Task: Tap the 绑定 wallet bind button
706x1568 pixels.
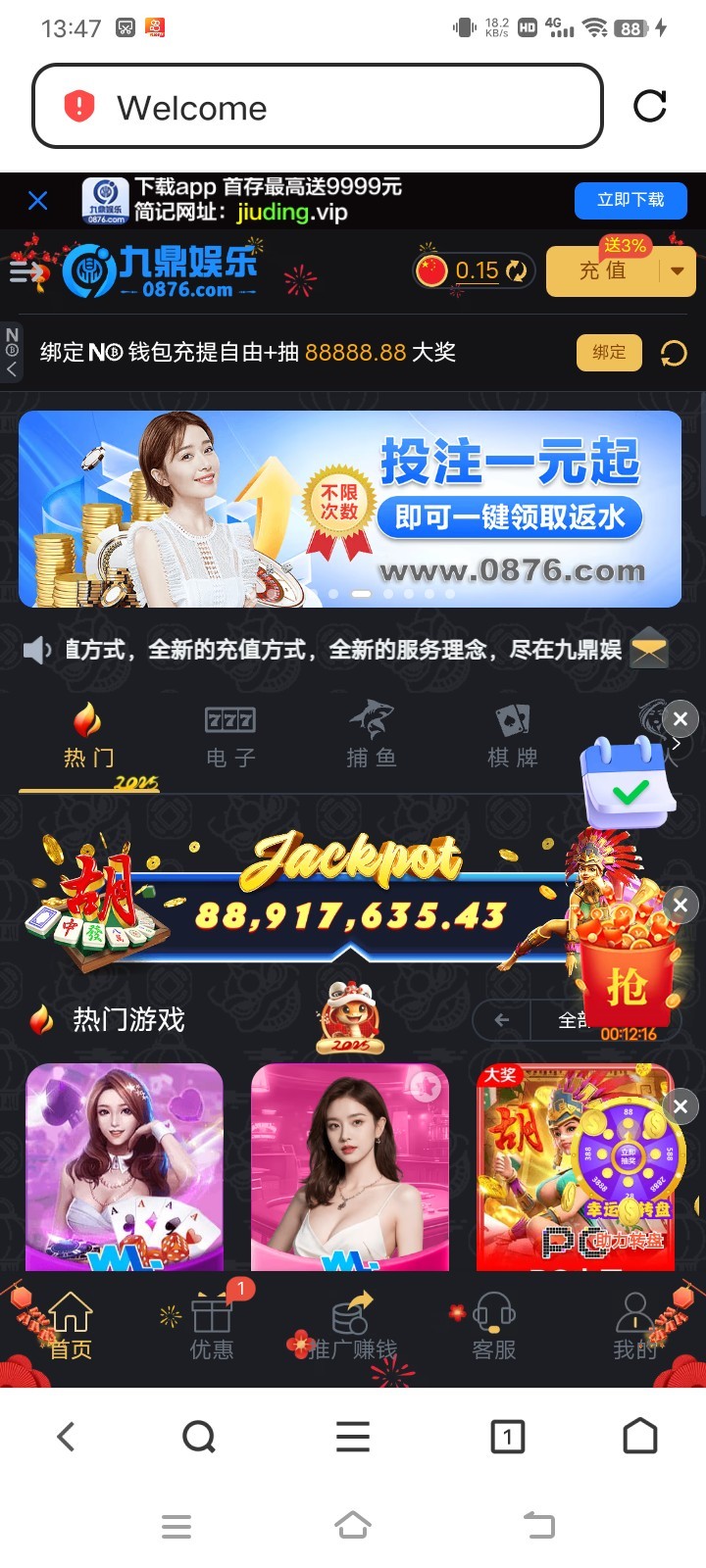Action: pos(609,353)
